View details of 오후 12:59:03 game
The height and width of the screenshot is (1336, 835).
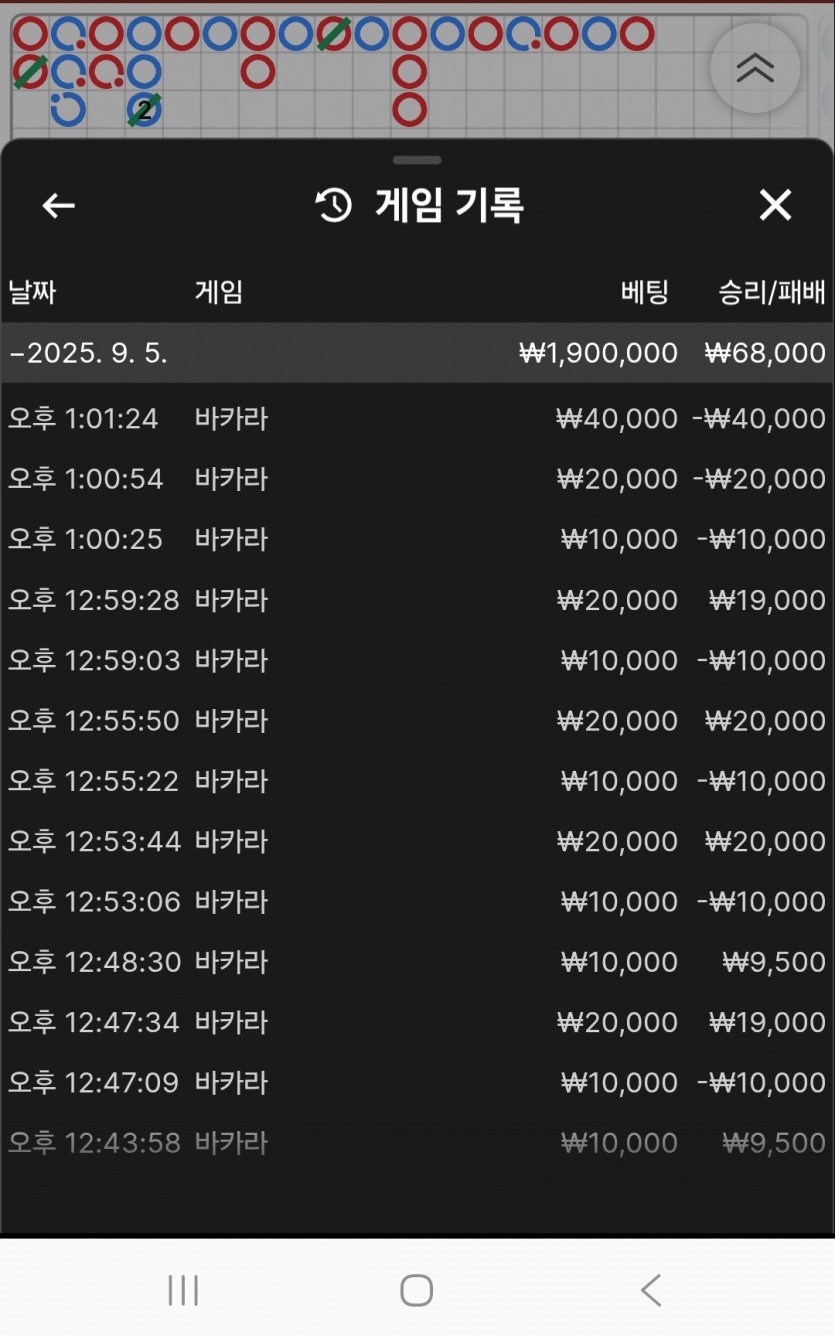[x=417, y=660]
